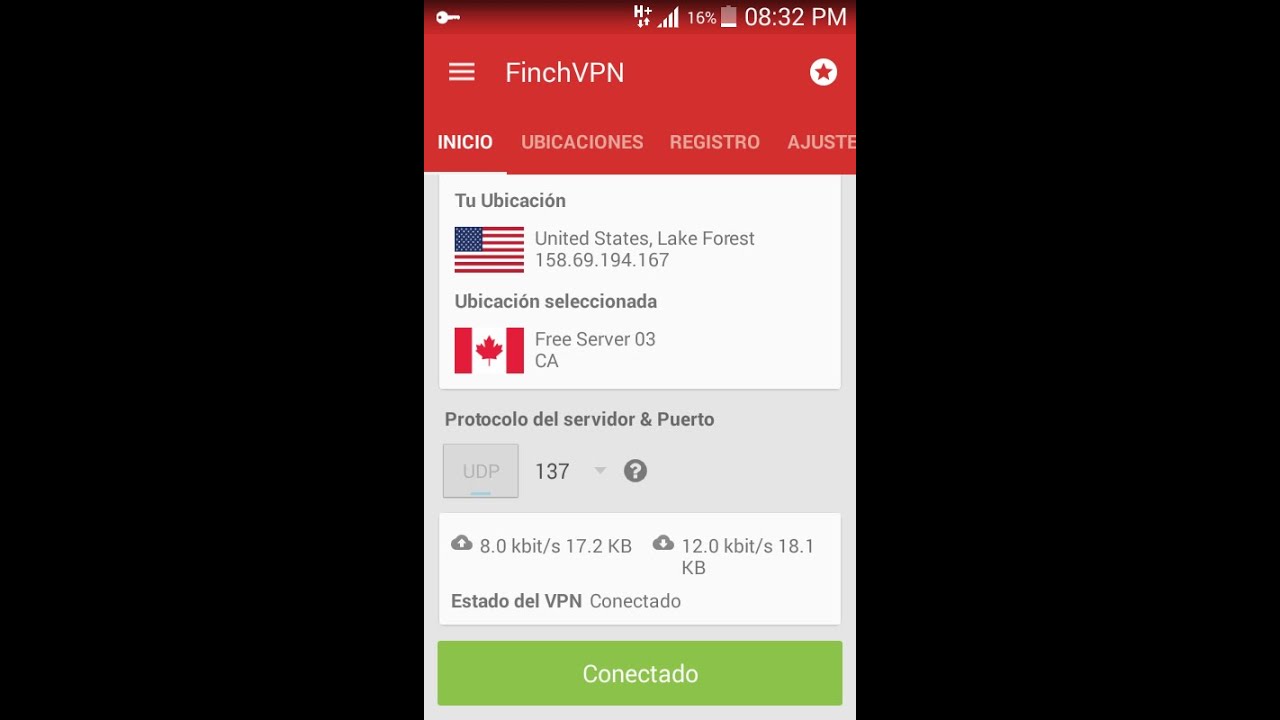Switch to the UBICACIONES tab
1280x720 pixels.
582,142
